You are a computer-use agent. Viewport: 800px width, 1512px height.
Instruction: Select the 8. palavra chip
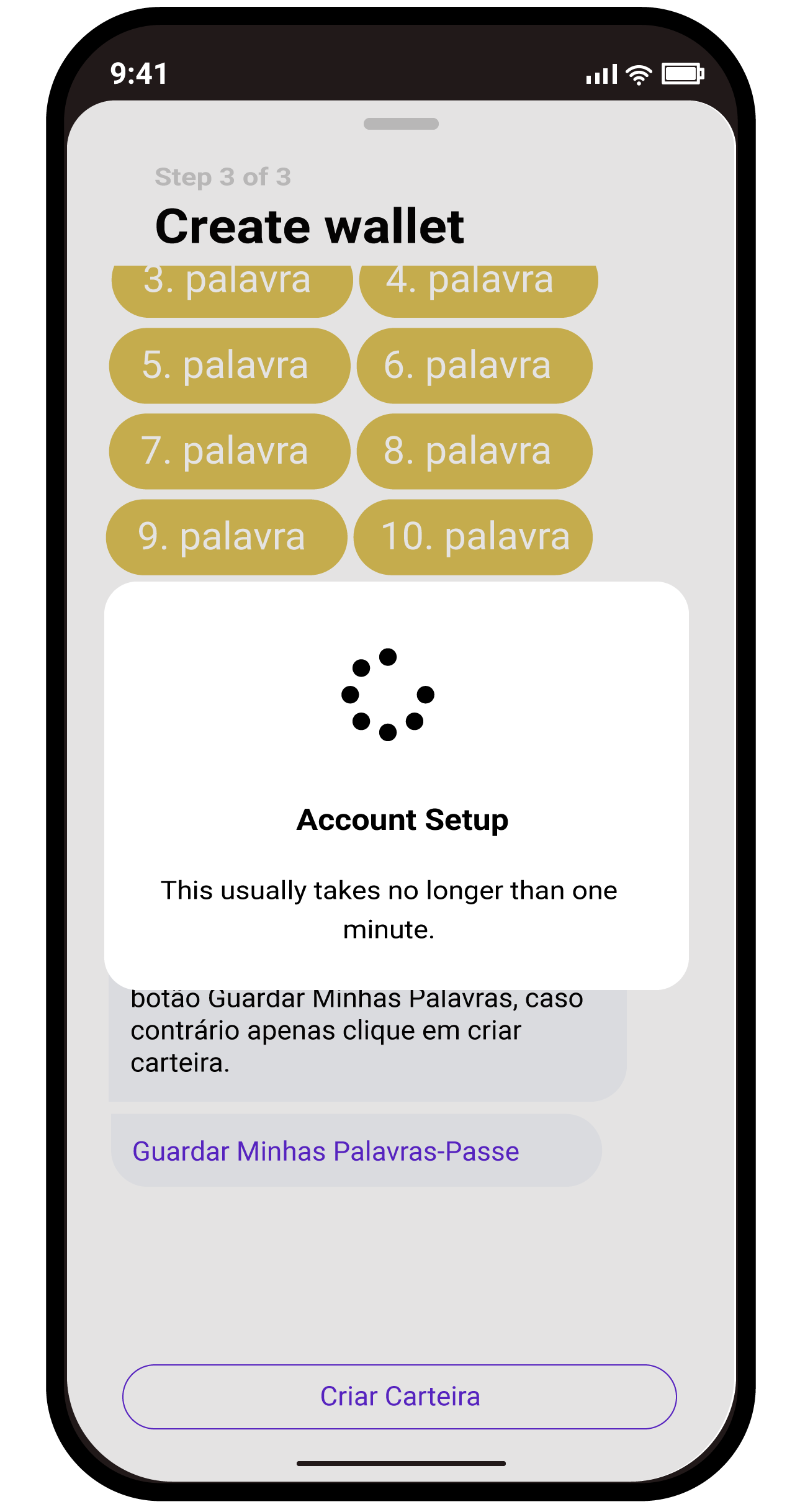point(474,451)
